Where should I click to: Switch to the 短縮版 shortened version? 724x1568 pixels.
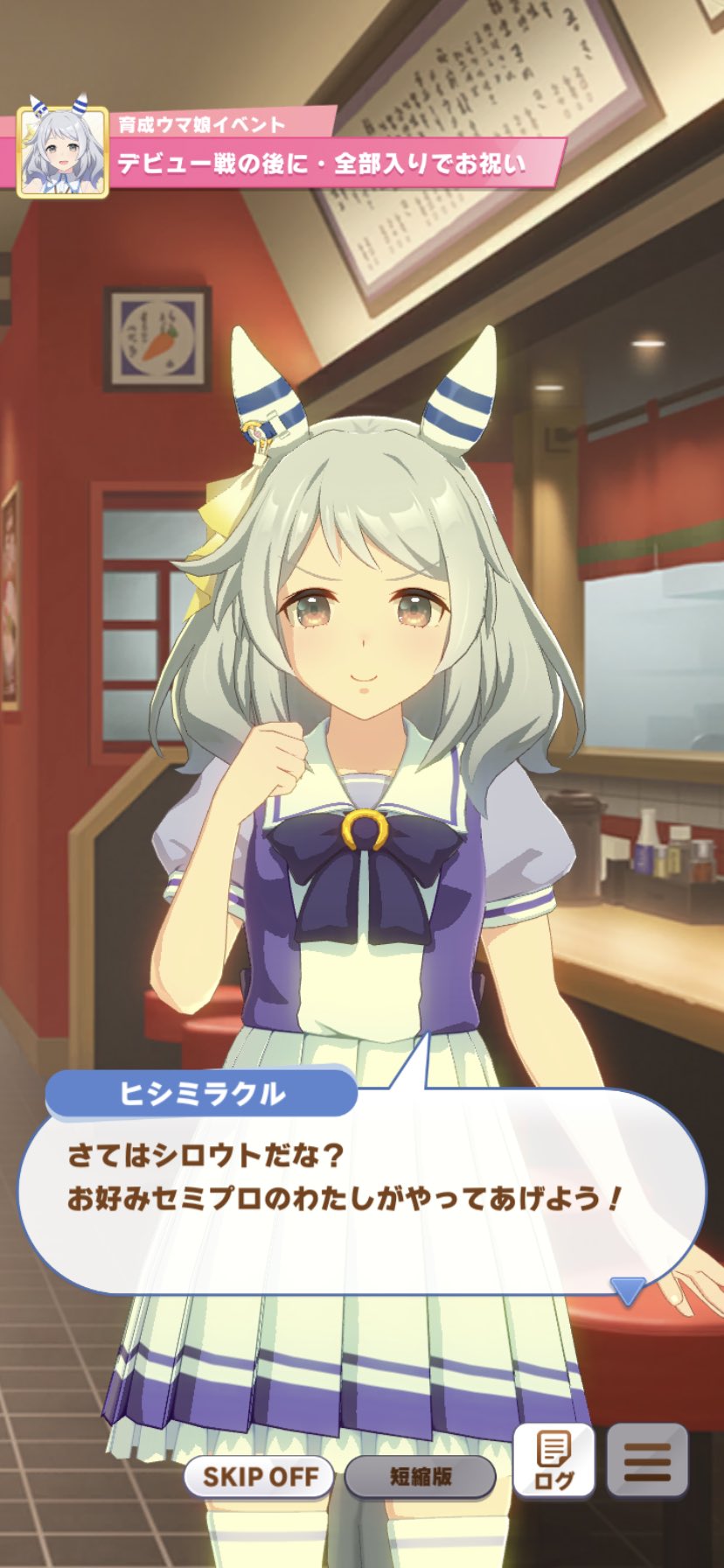[x=420, y=1476]
